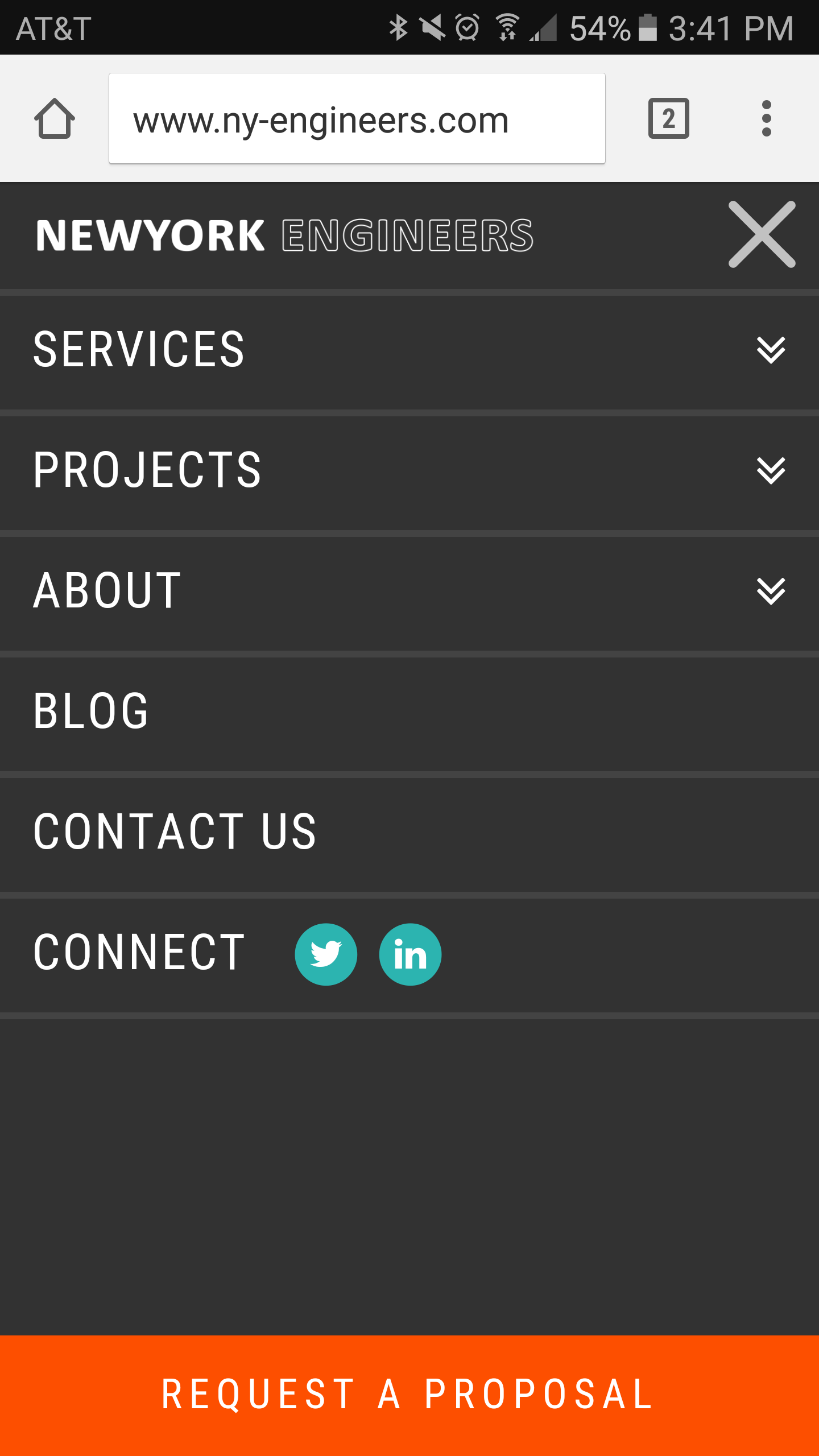Image resolution: width=819 pixels, height=1456 pixels.
Task: Request a proposal
Action: 409,1395
